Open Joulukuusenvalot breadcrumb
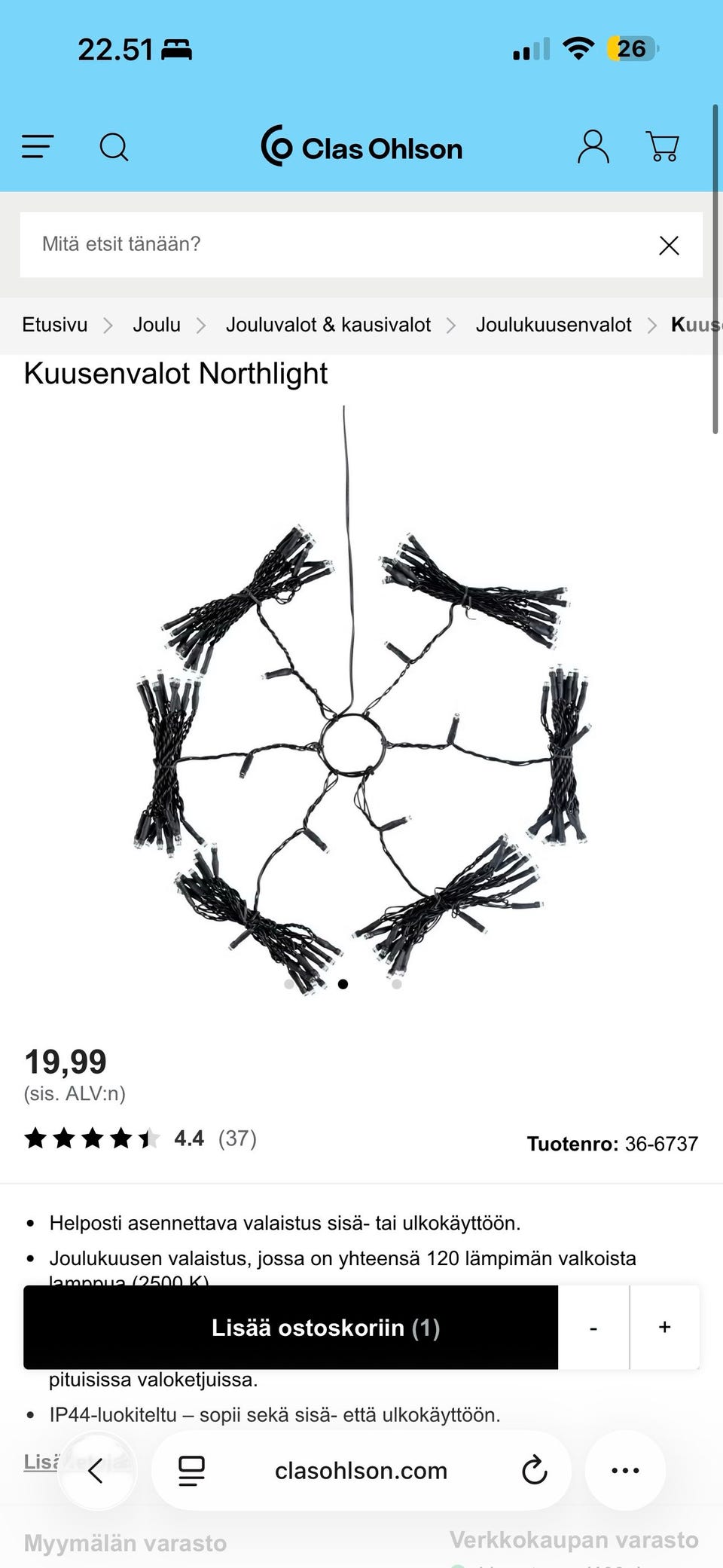Image resolution: width=723 pixels, height=1568 pixels. (554, 325)
